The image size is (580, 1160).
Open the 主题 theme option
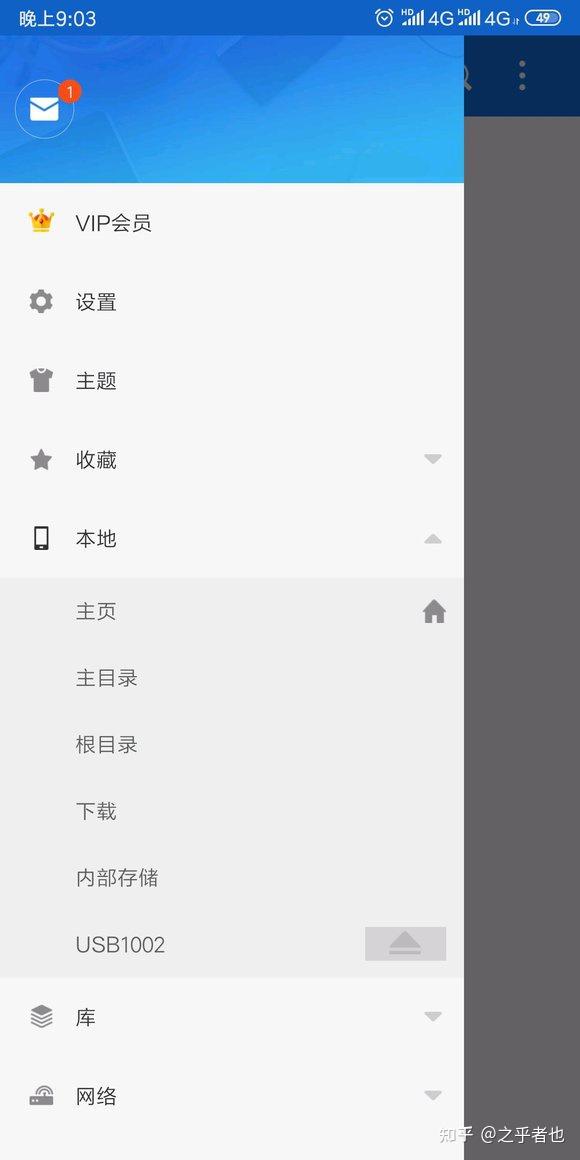click(232, 381)
